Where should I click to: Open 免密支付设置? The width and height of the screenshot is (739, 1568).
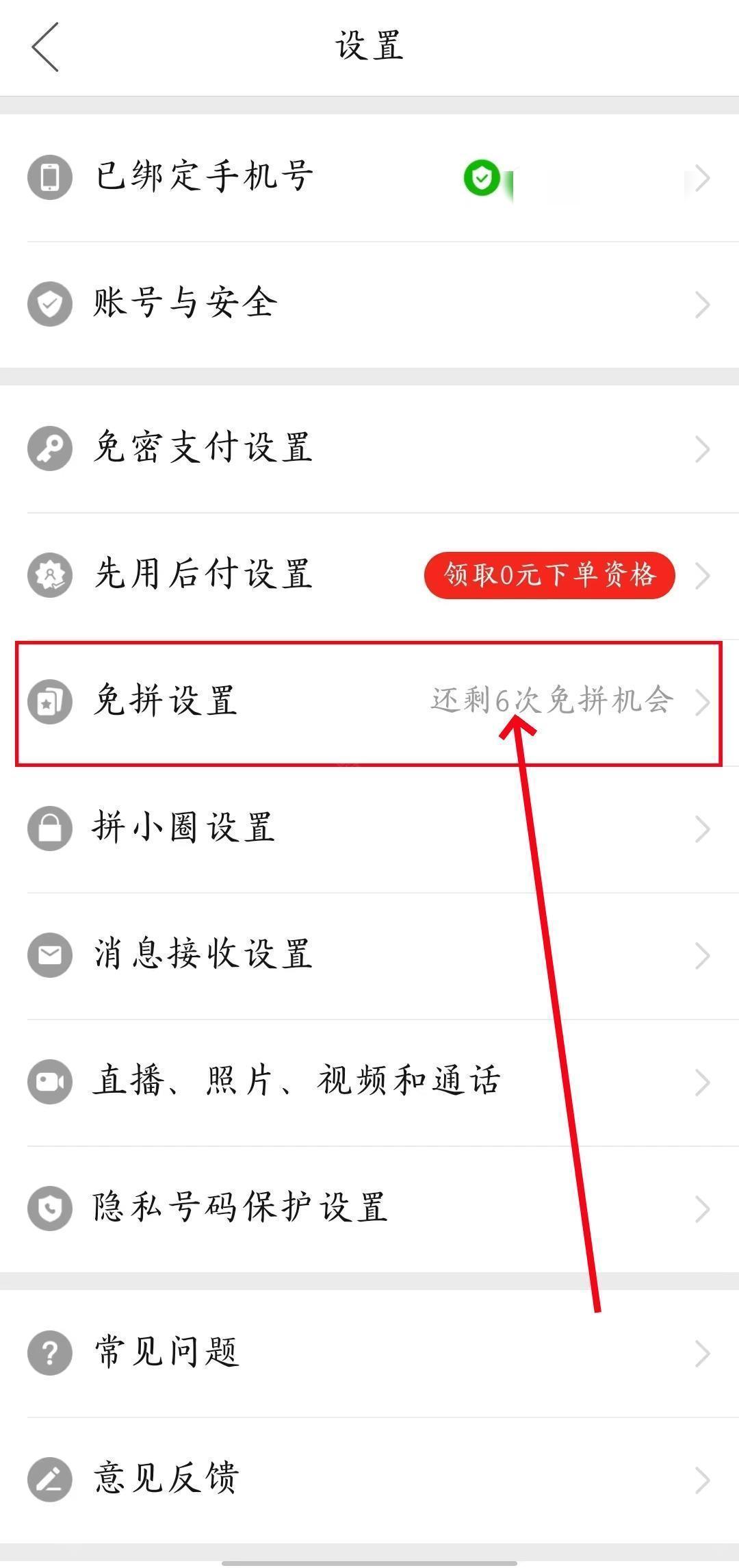pyautogui.click(x=204, y=448)
